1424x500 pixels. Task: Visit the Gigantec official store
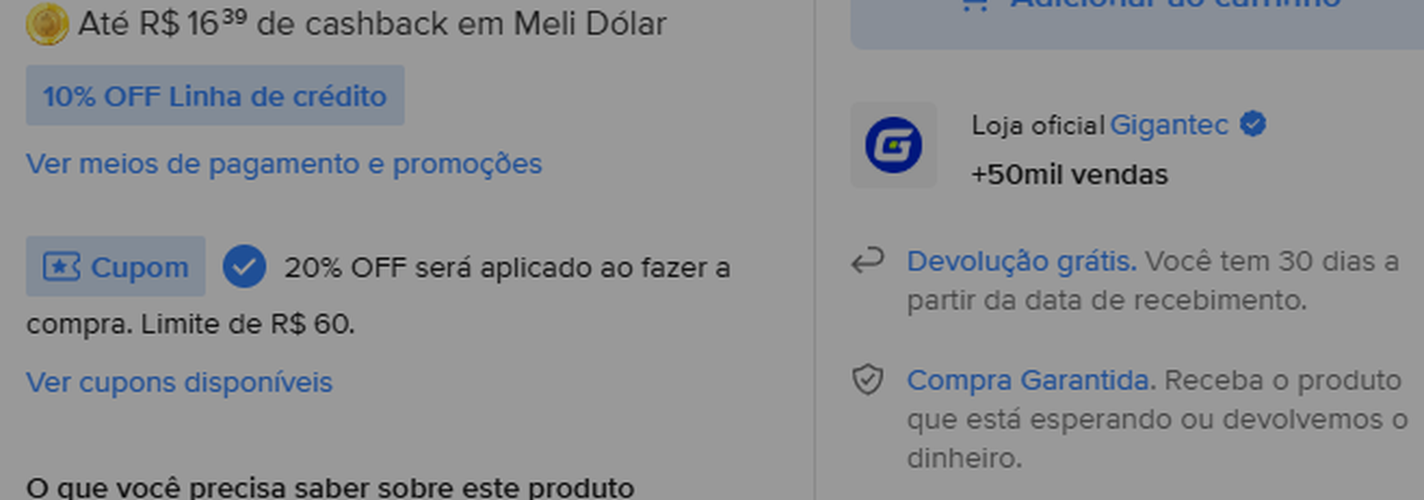click(x=1169, y=126)
